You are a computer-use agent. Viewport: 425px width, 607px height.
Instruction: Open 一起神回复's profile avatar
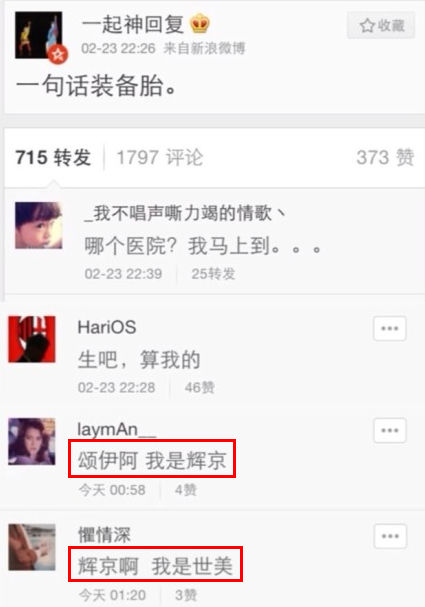point(39,36)
